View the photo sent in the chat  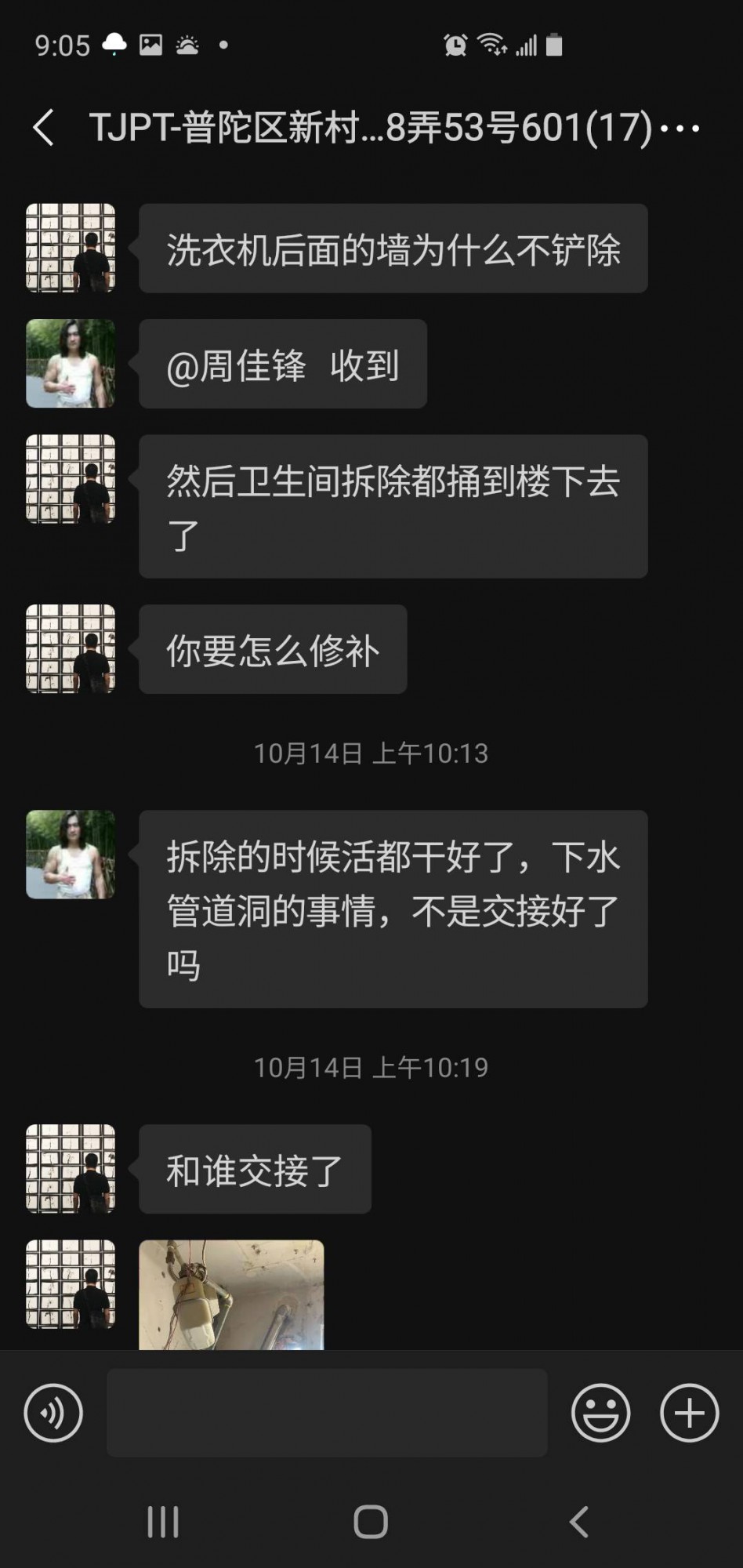[x=231, y=1294]
